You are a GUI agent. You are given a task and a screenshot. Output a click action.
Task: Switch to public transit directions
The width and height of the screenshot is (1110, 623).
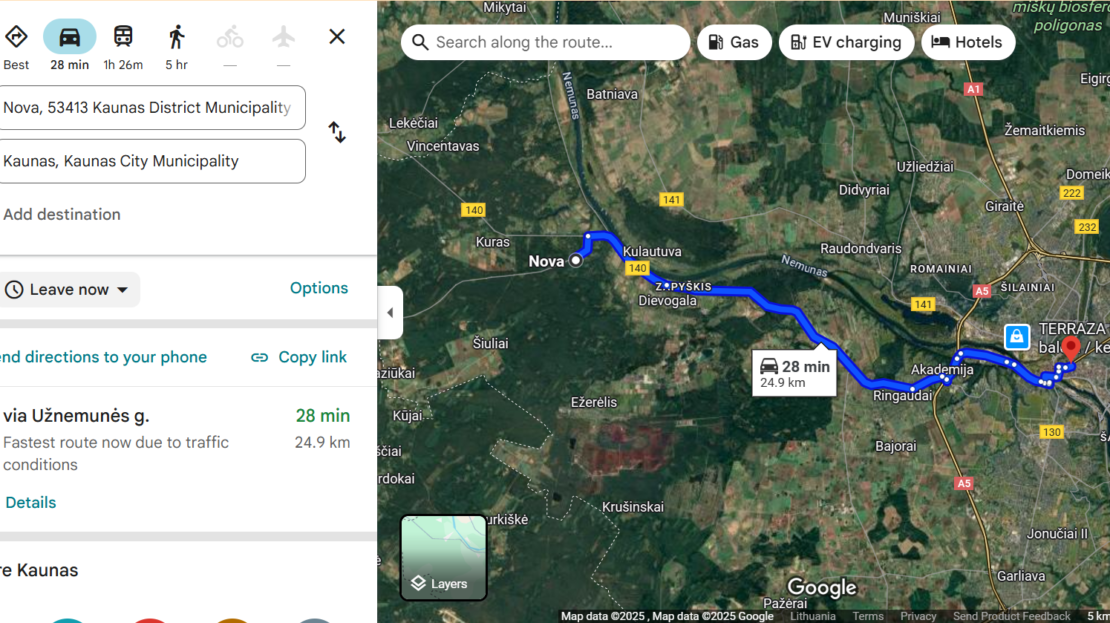click(123, 46)
